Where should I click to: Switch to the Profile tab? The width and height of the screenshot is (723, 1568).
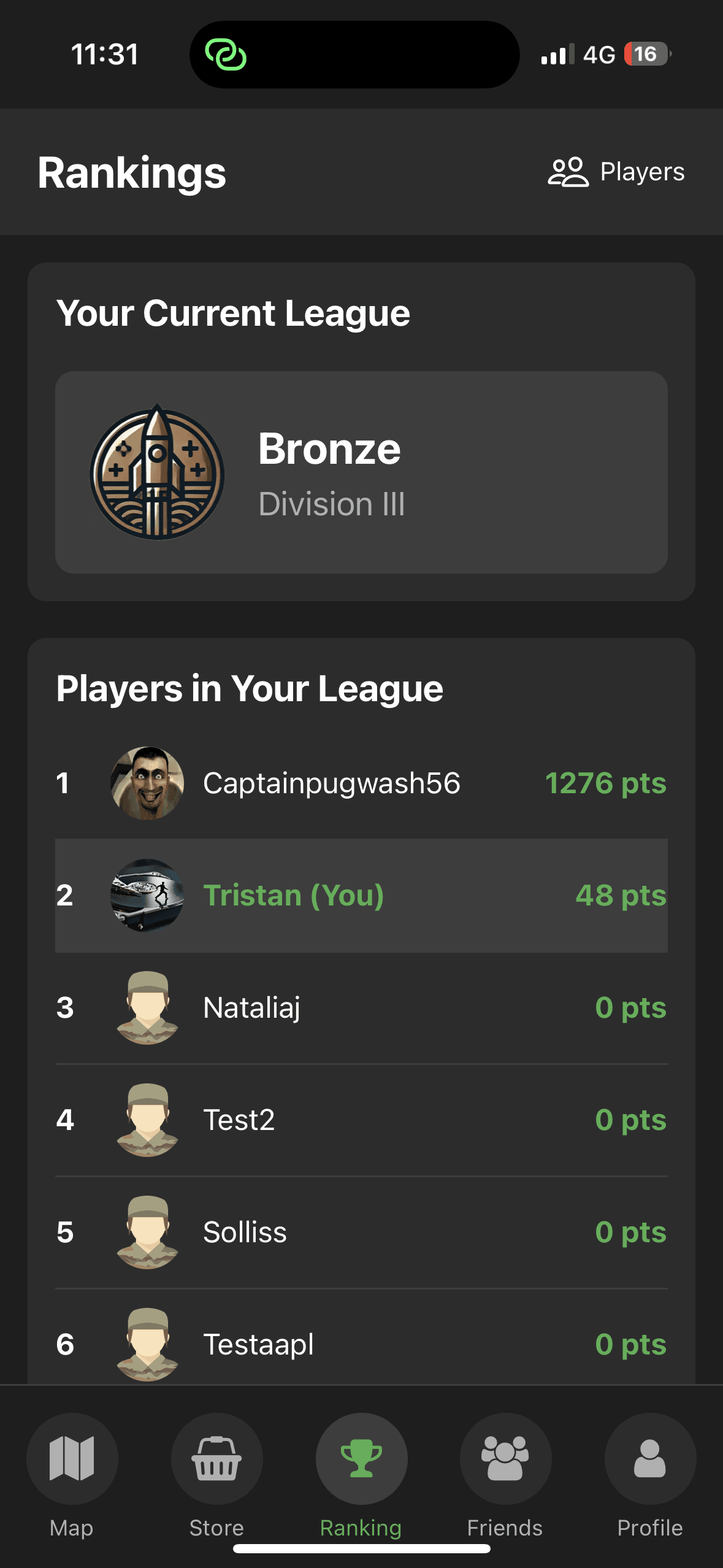click(650, 1472)
